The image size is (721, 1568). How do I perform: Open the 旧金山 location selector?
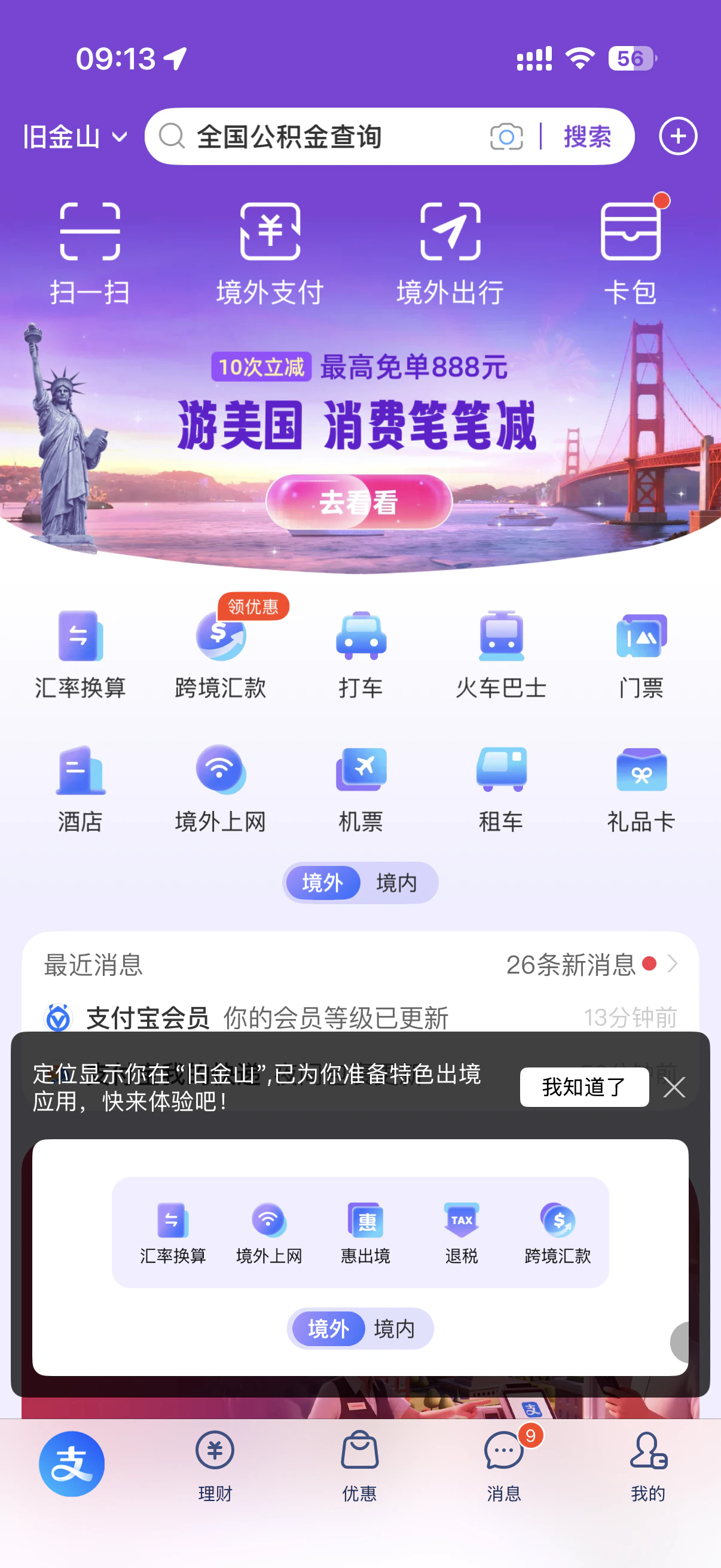[x=73, y=136]
